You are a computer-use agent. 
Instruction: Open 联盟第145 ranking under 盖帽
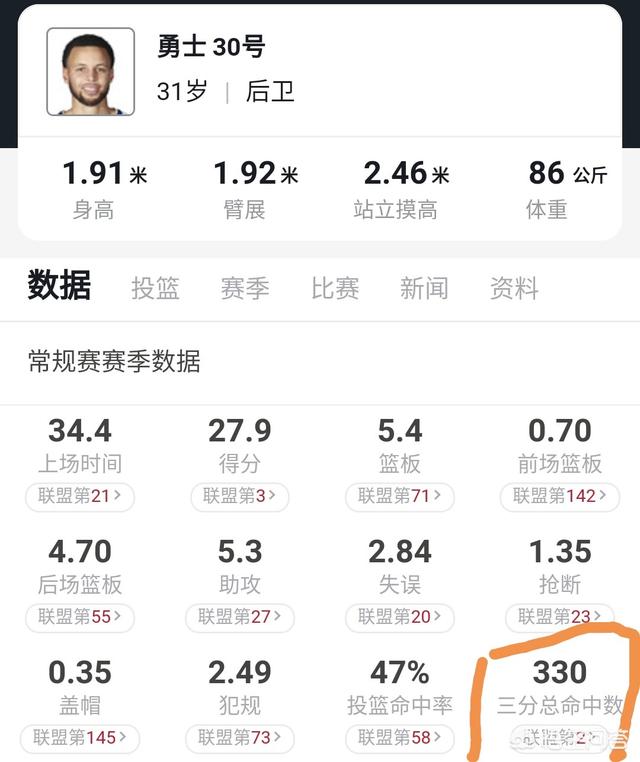tap(80, 738)
